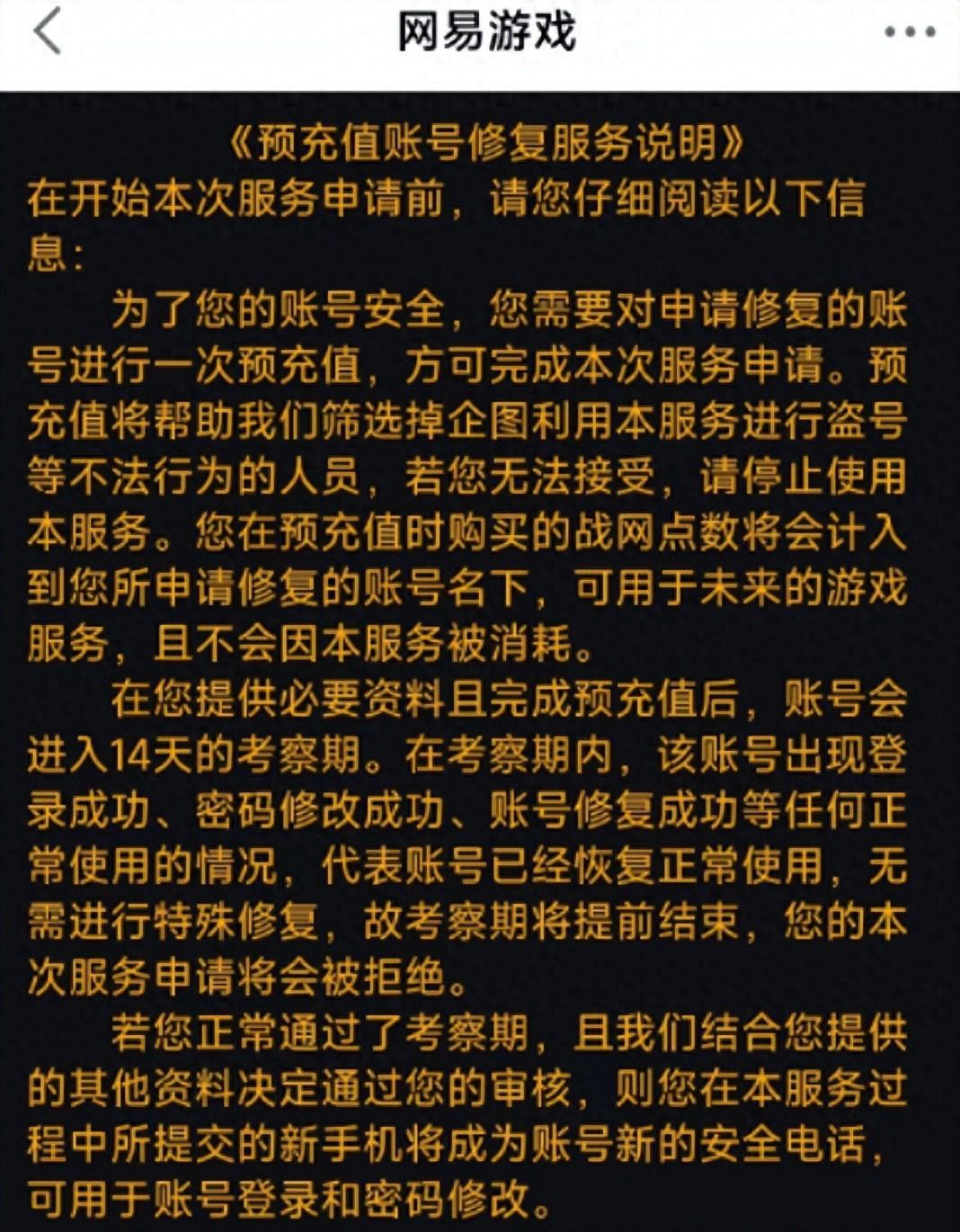Go back from 网易游戏 page

point(47,33)
